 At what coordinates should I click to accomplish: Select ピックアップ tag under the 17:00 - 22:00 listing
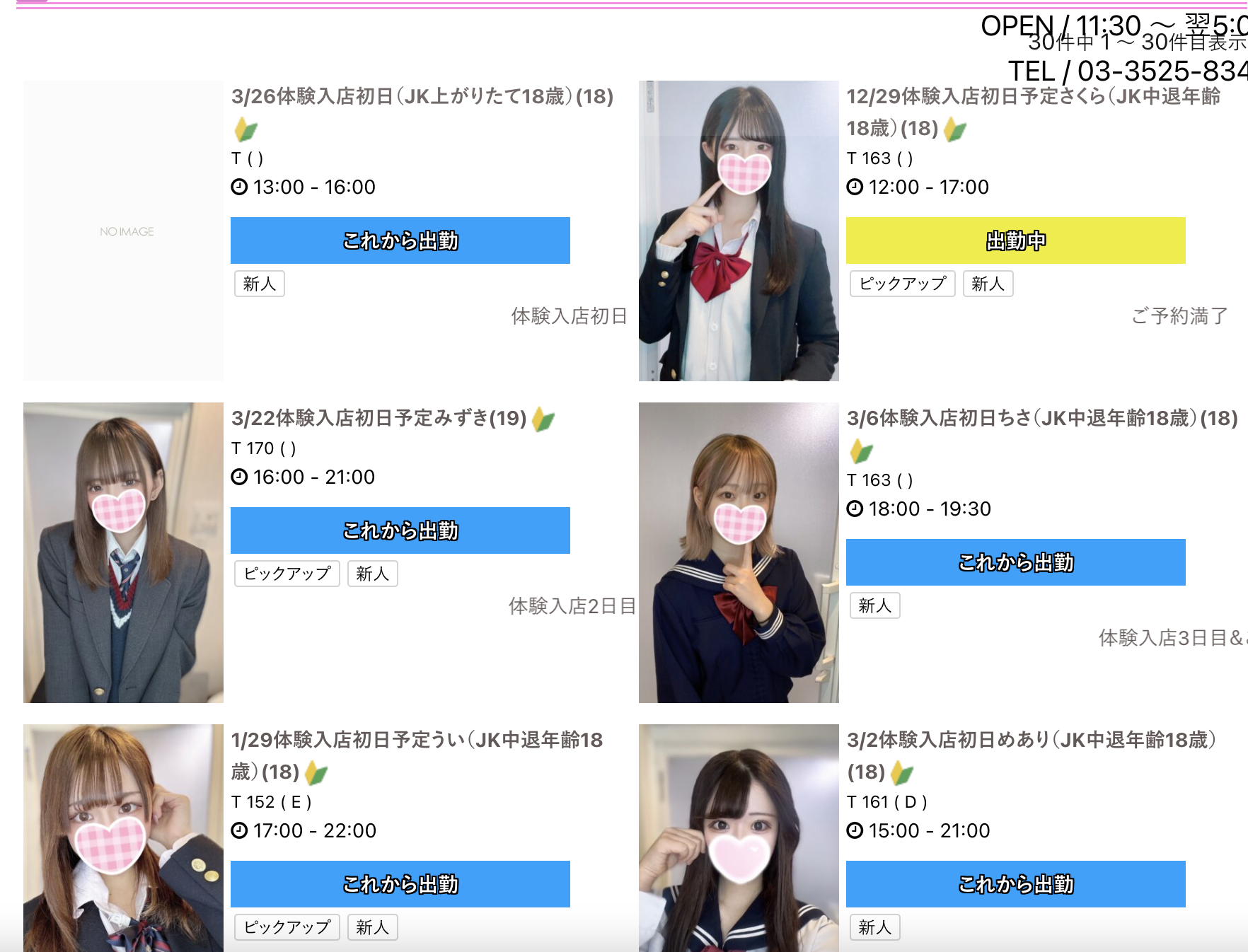(287, 927)
